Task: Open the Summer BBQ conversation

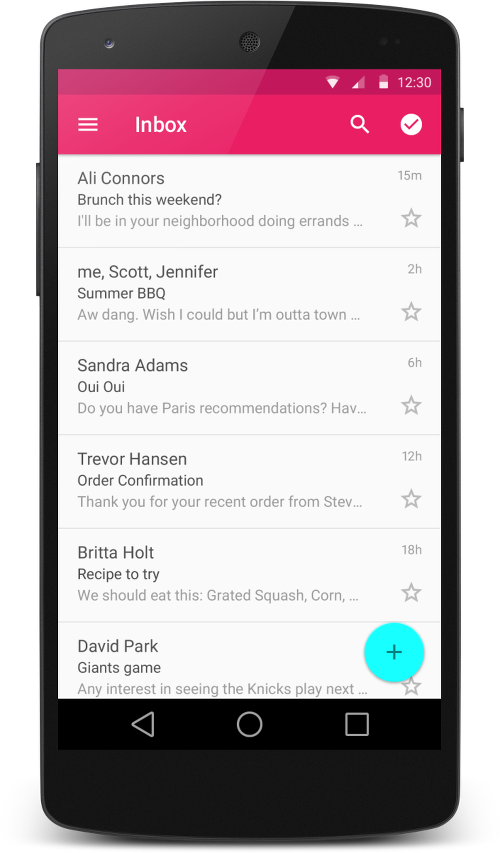Action: pyautogui.click(x=249, y=294)
